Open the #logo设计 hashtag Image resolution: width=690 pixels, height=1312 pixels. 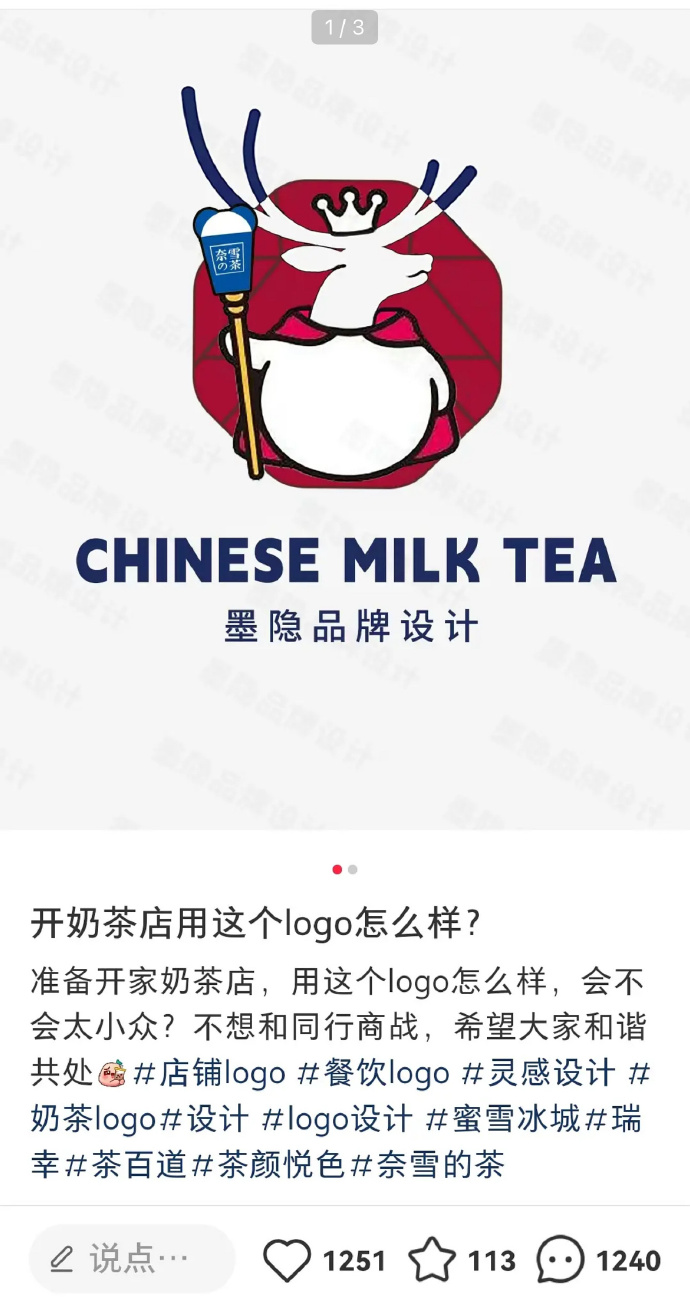[337, 1118]
